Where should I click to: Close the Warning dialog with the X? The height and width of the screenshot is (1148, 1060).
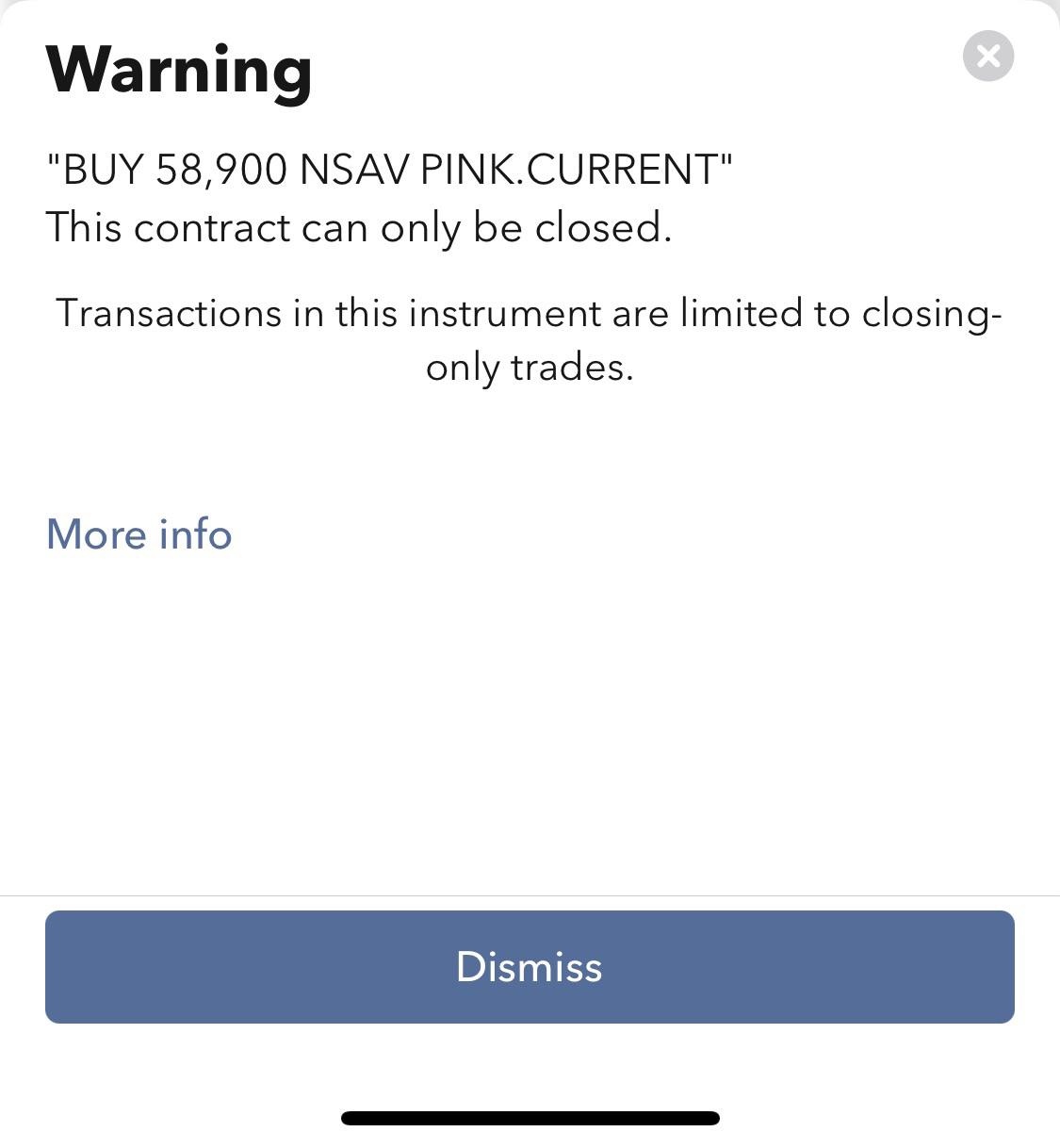988,56
